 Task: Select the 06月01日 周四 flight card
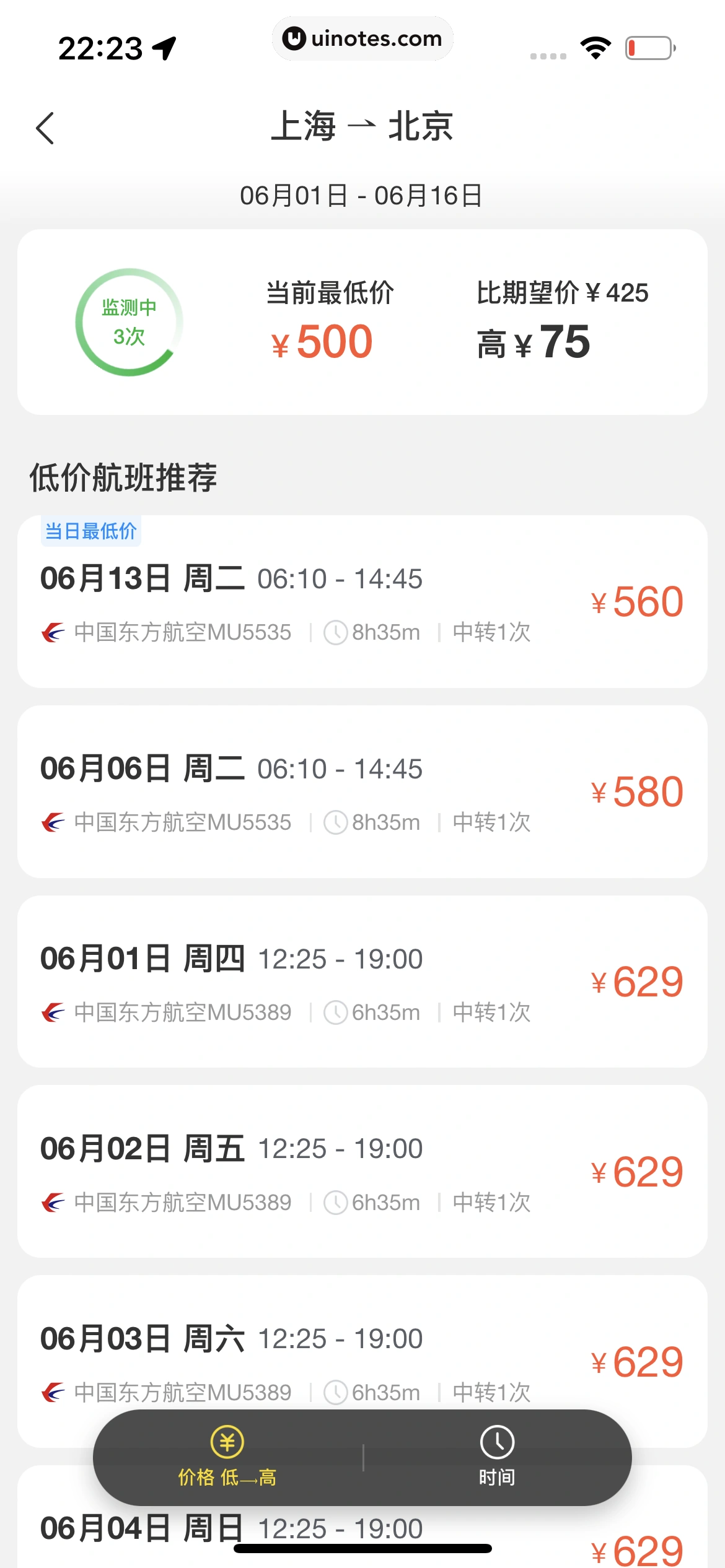362,982
